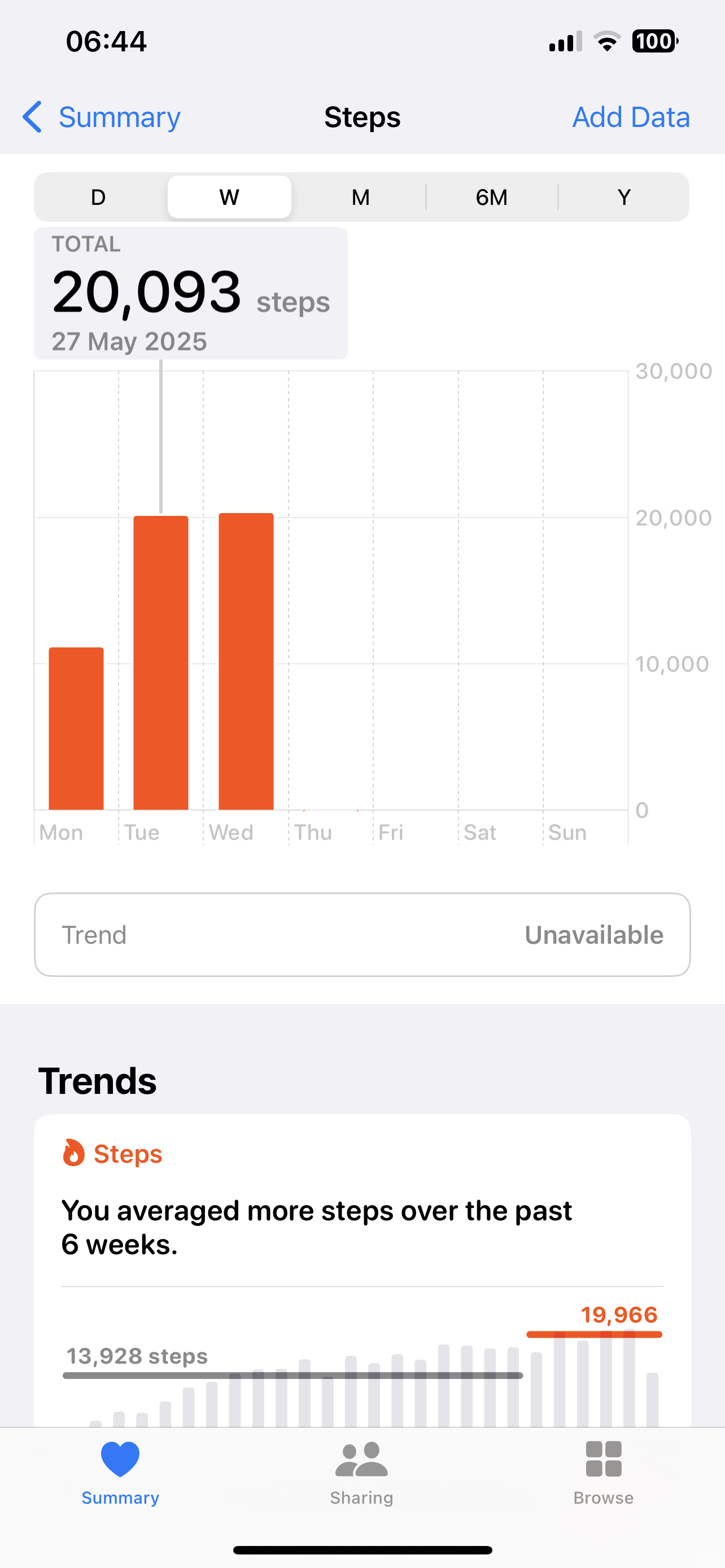This screenshot has width=725, height=1568.
Task: Select Monday's steps bar
Action: [76, 729]
